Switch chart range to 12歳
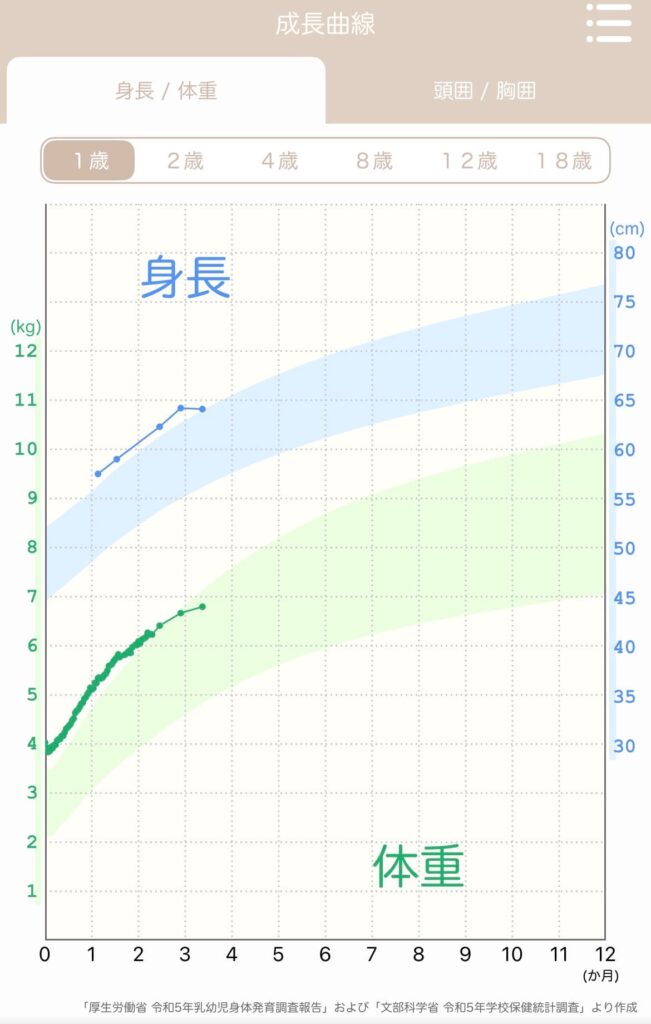 [469, 161]
